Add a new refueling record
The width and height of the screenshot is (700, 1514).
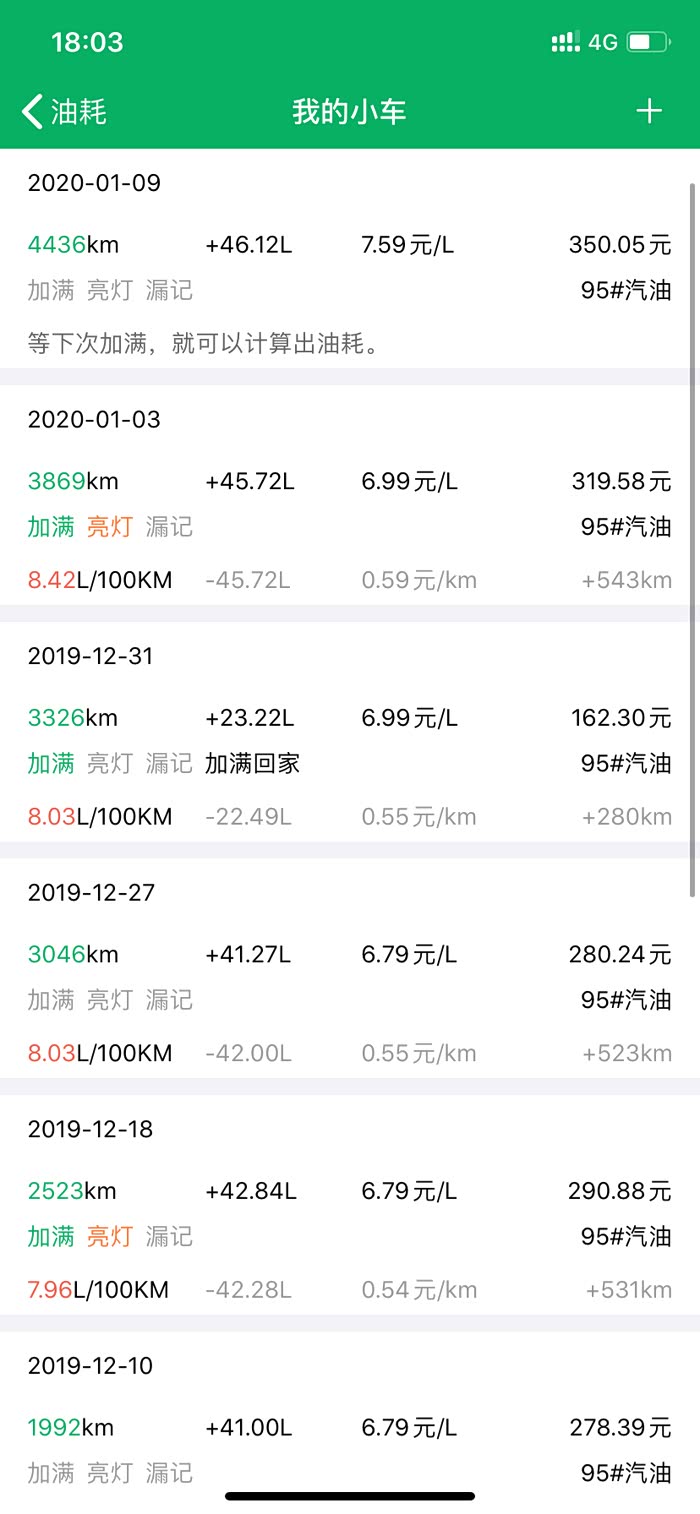(x=649, y=111)
